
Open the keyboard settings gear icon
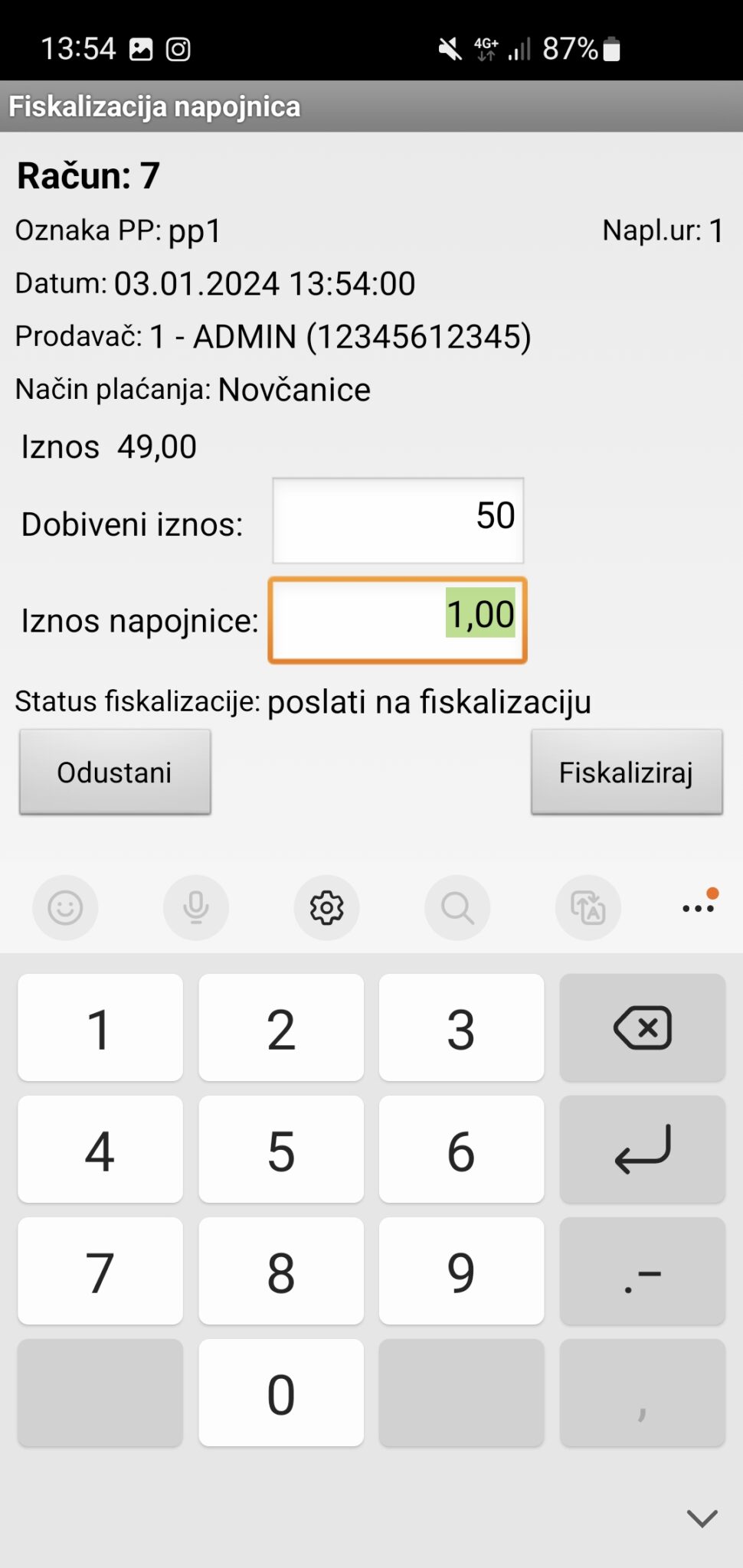click(326, 907)
